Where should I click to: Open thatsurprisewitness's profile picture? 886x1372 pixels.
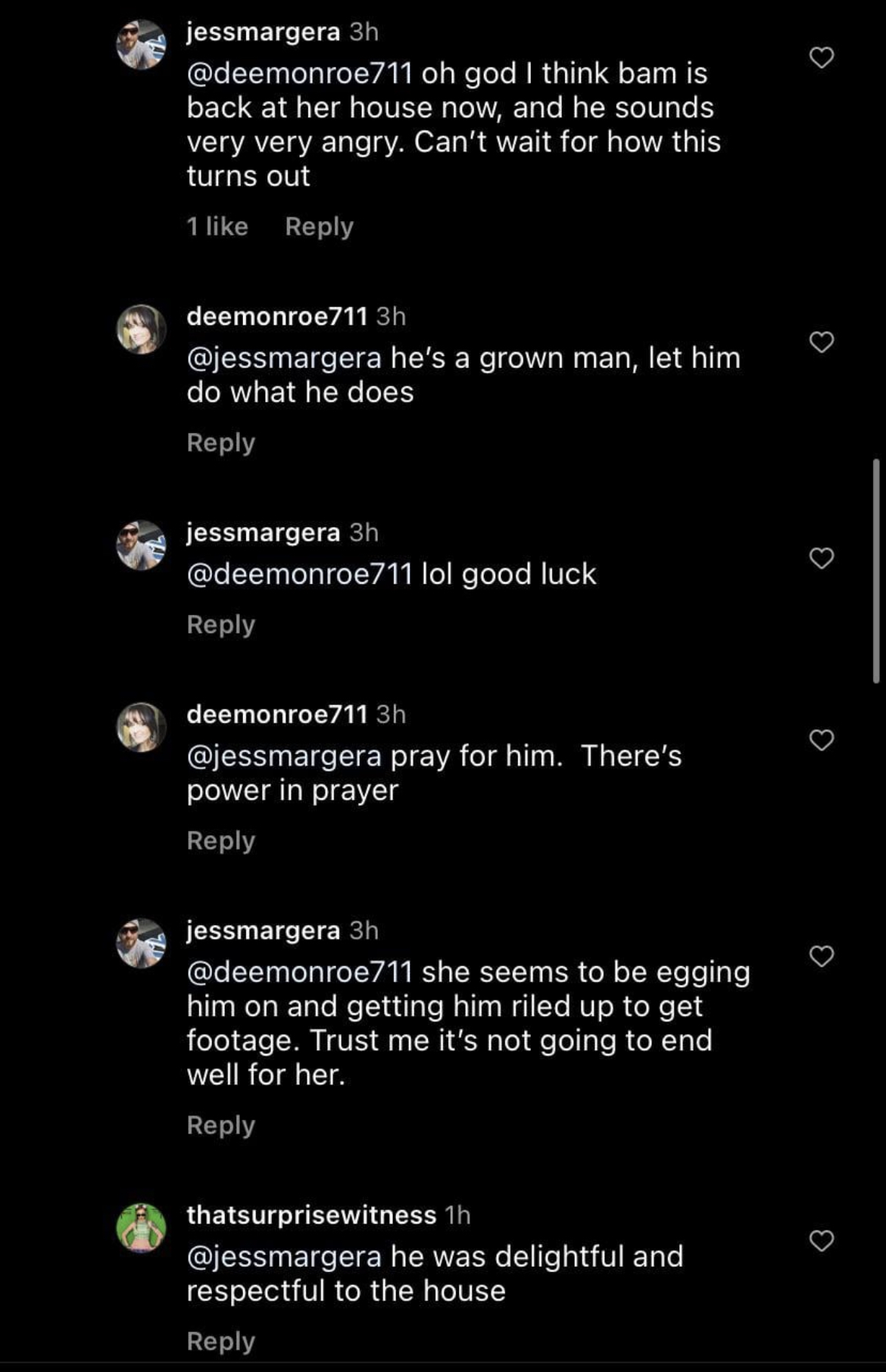[x=141, y=1227]
